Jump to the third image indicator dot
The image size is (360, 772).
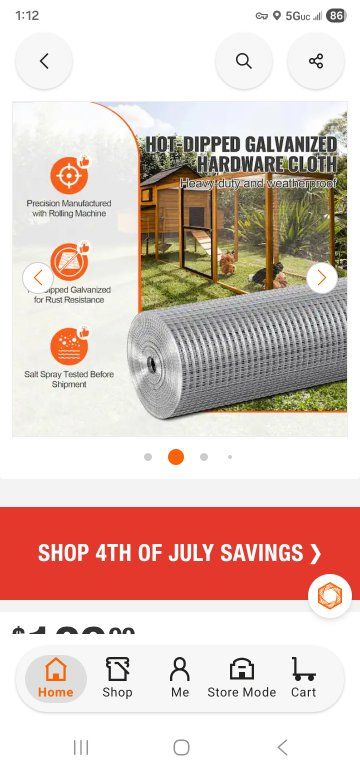point(204,457)
